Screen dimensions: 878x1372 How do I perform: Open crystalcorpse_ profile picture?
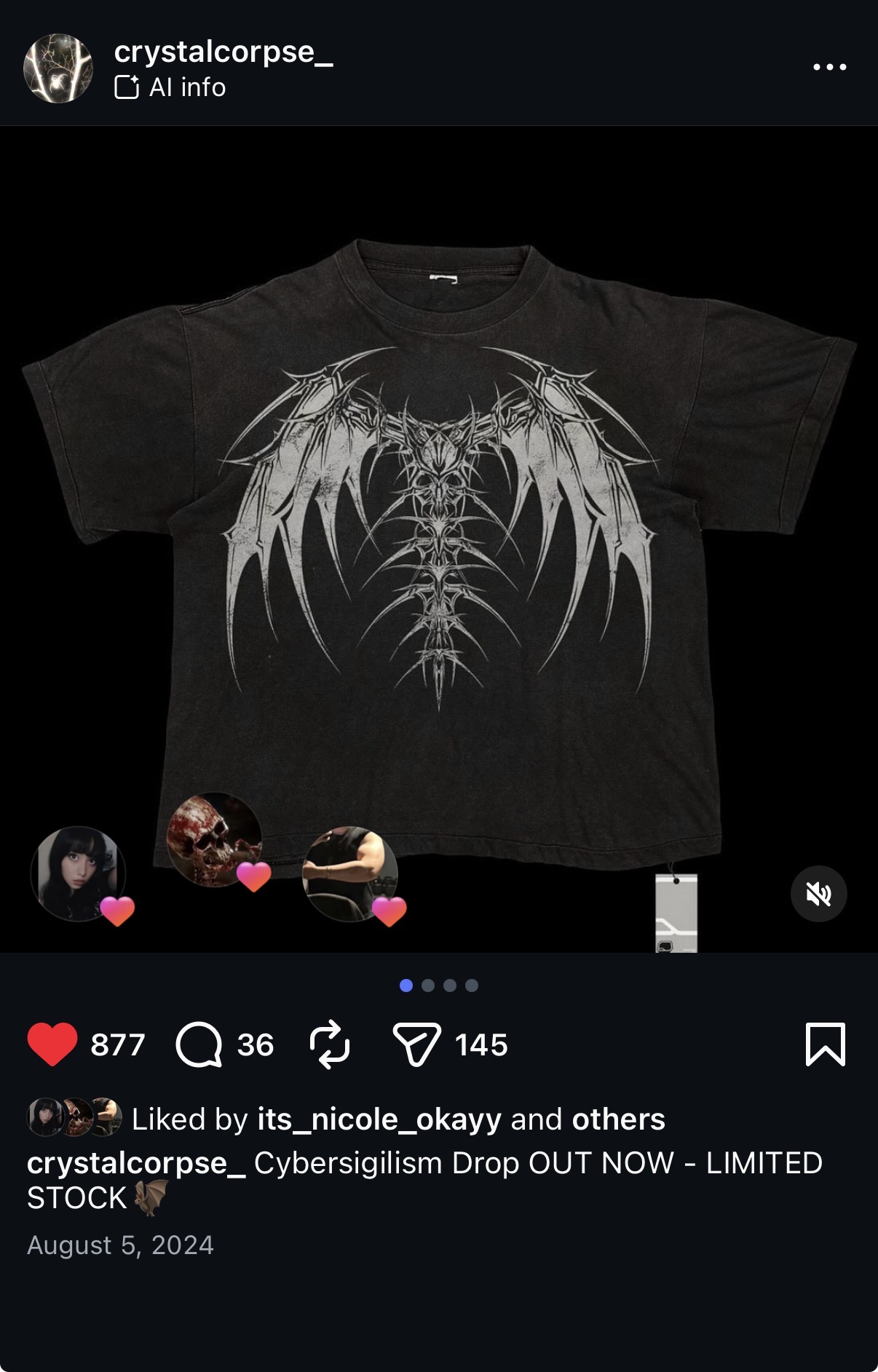(58, 68)
